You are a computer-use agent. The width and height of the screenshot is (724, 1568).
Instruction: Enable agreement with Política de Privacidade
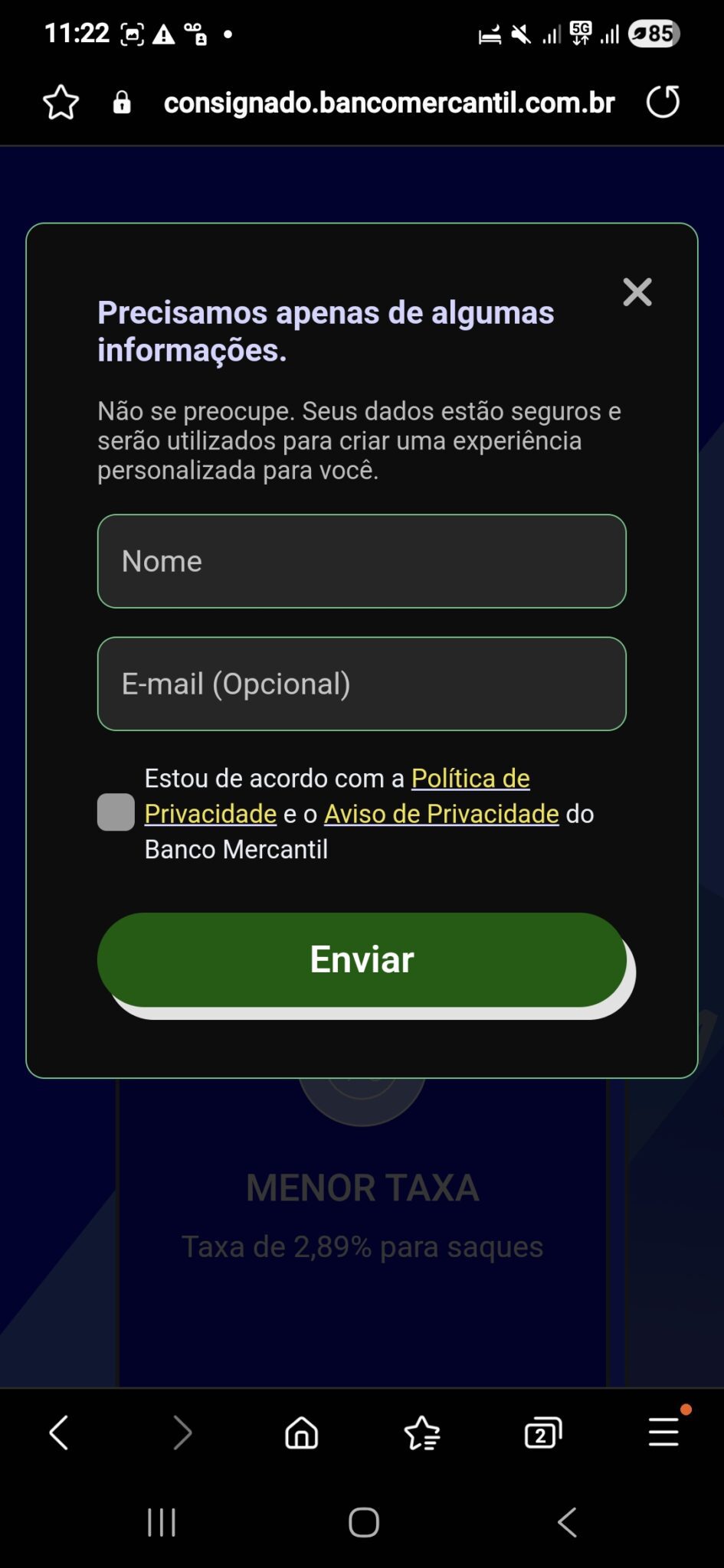(116, 813)
